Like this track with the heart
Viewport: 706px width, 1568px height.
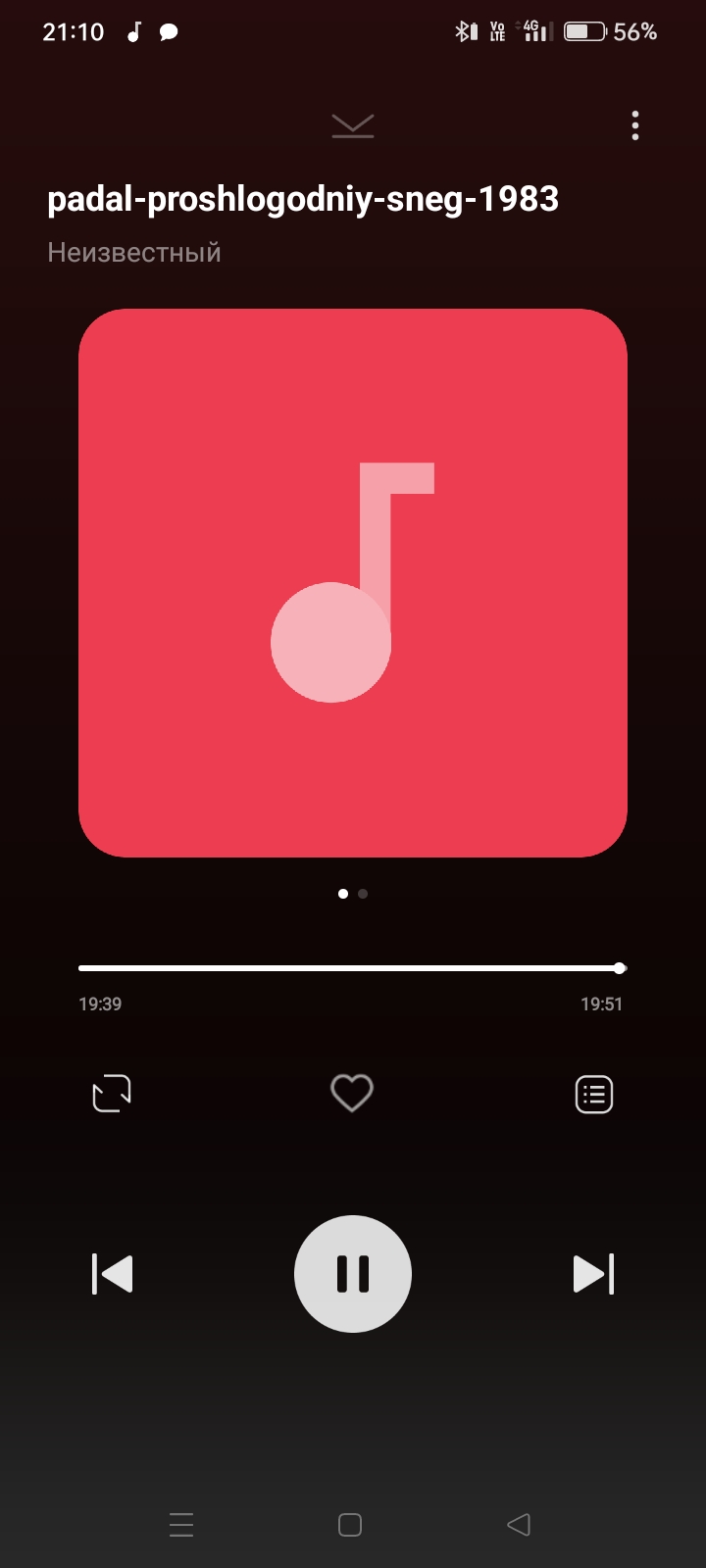(352, 1093)
